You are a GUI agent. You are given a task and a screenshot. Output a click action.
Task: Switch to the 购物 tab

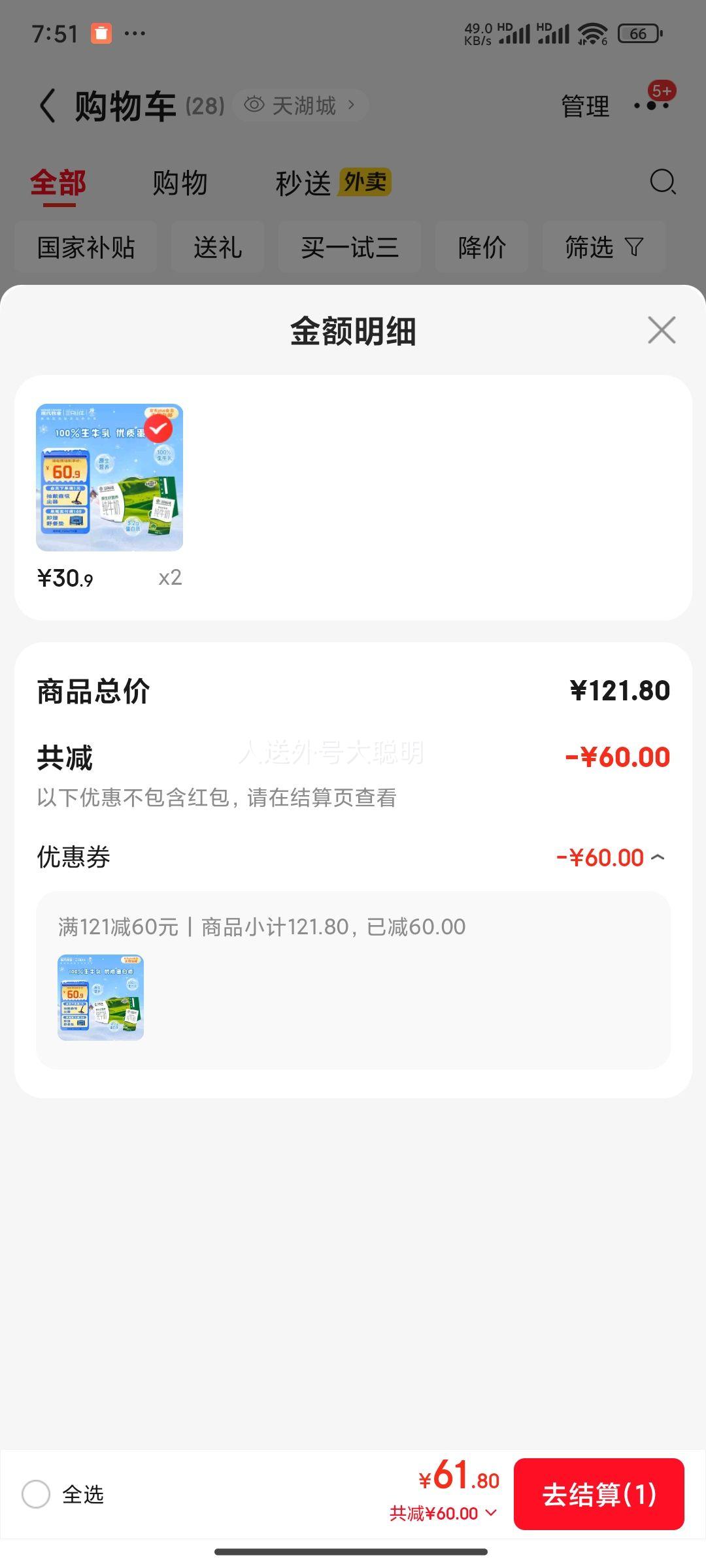click(180, 183)
